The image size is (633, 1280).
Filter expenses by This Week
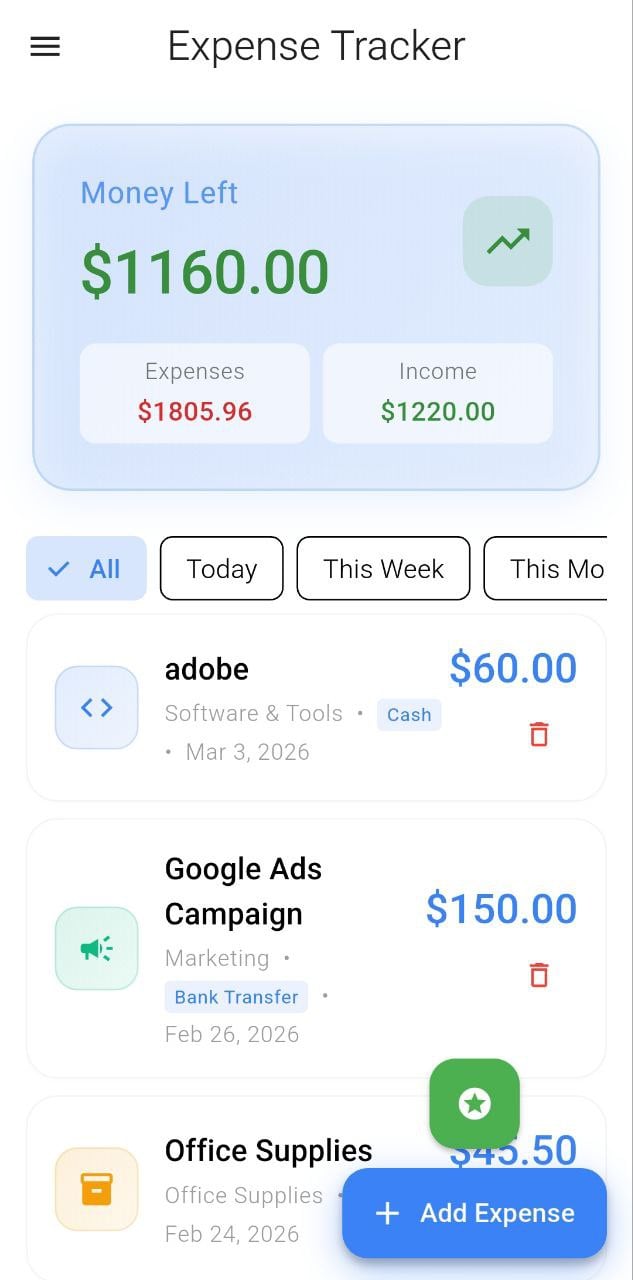(383, 569)
